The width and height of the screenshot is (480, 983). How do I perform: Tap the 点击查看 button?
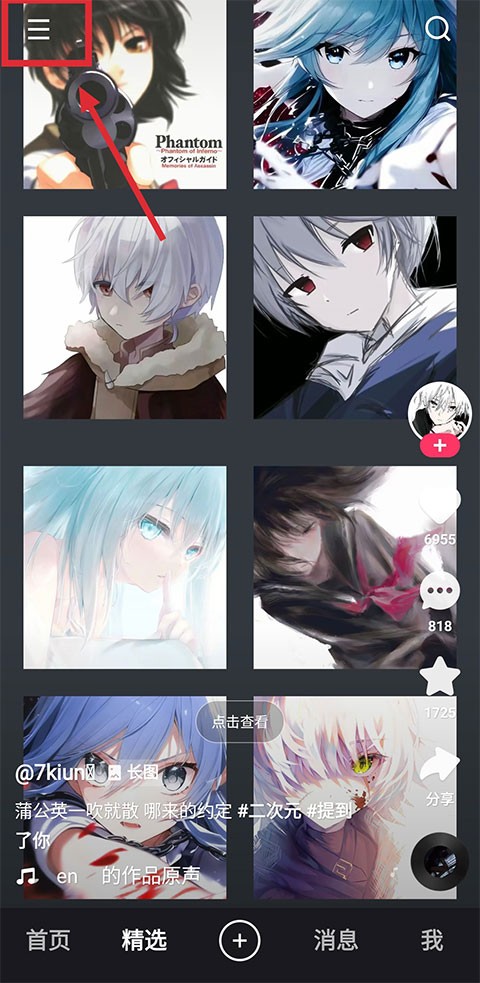tap(240, 722)
